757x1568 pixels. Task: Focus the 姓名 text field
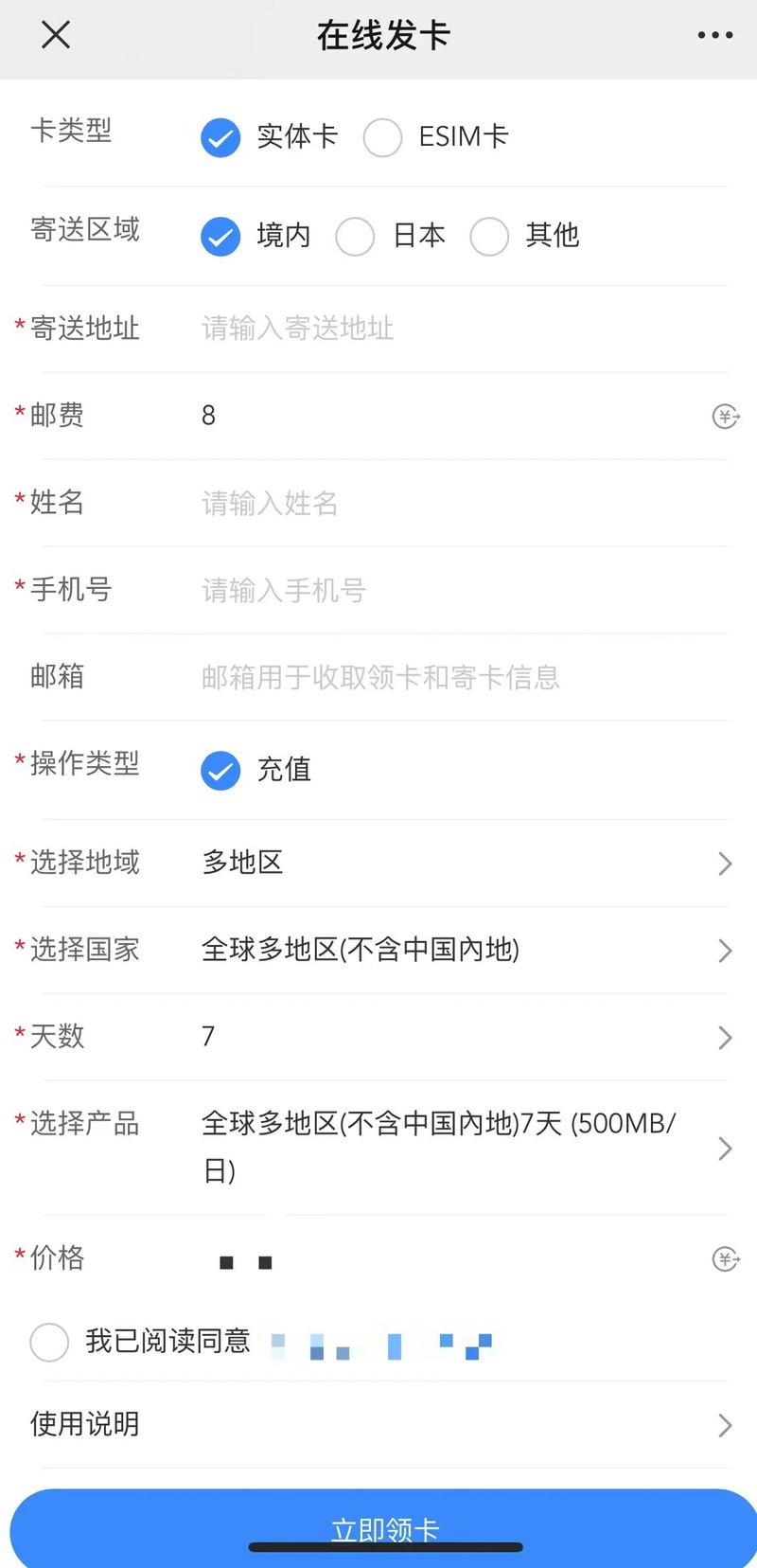point(464,503)
